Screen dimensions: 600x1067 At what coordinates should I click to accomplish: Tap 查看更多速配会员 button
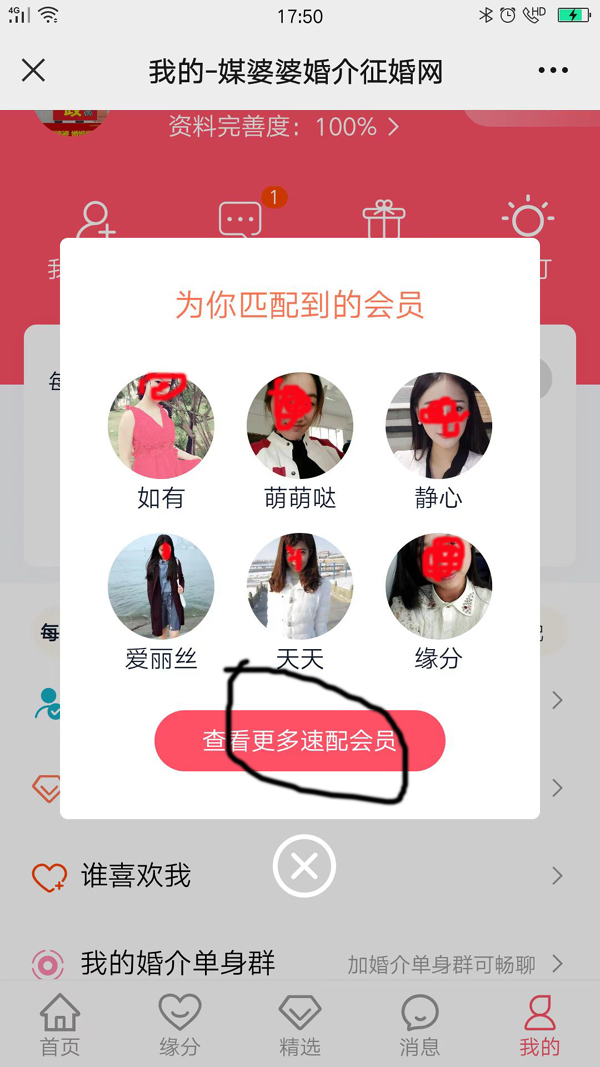(x=299, y=741)
